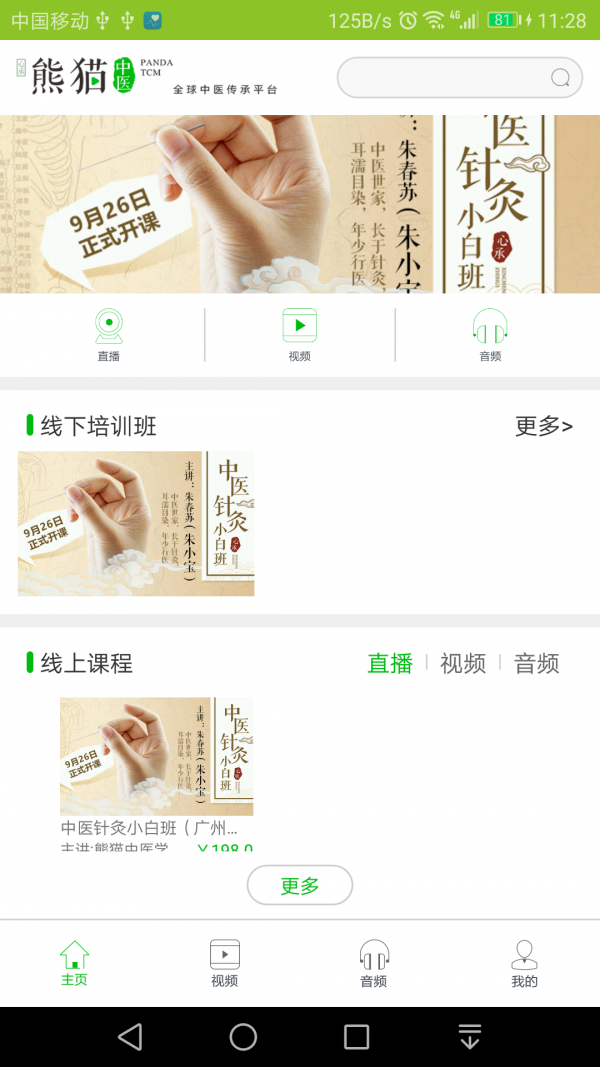Open the 中医针灸小白班 top banner
Viewport: 600px width, 1067px height.
pos(300,204)
